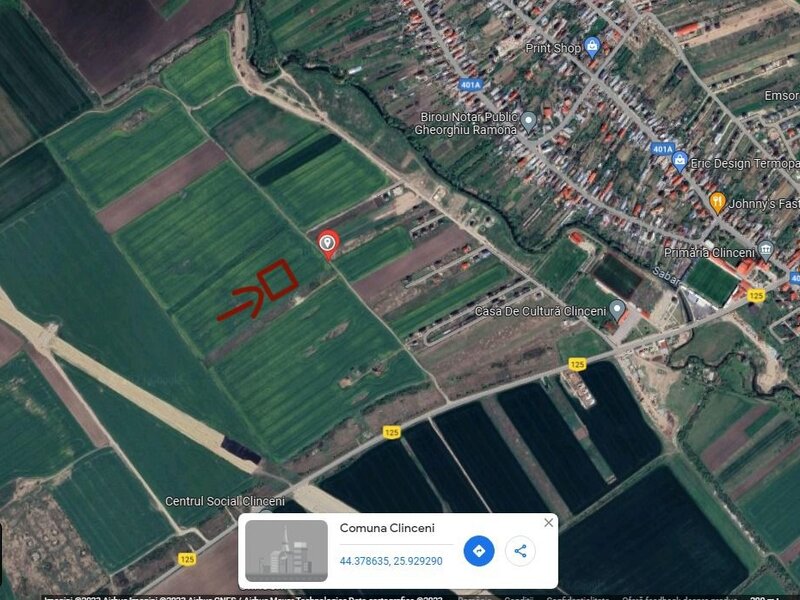
Task: Open the Eric Design Termopane shop marker
Action: (680, 161)
